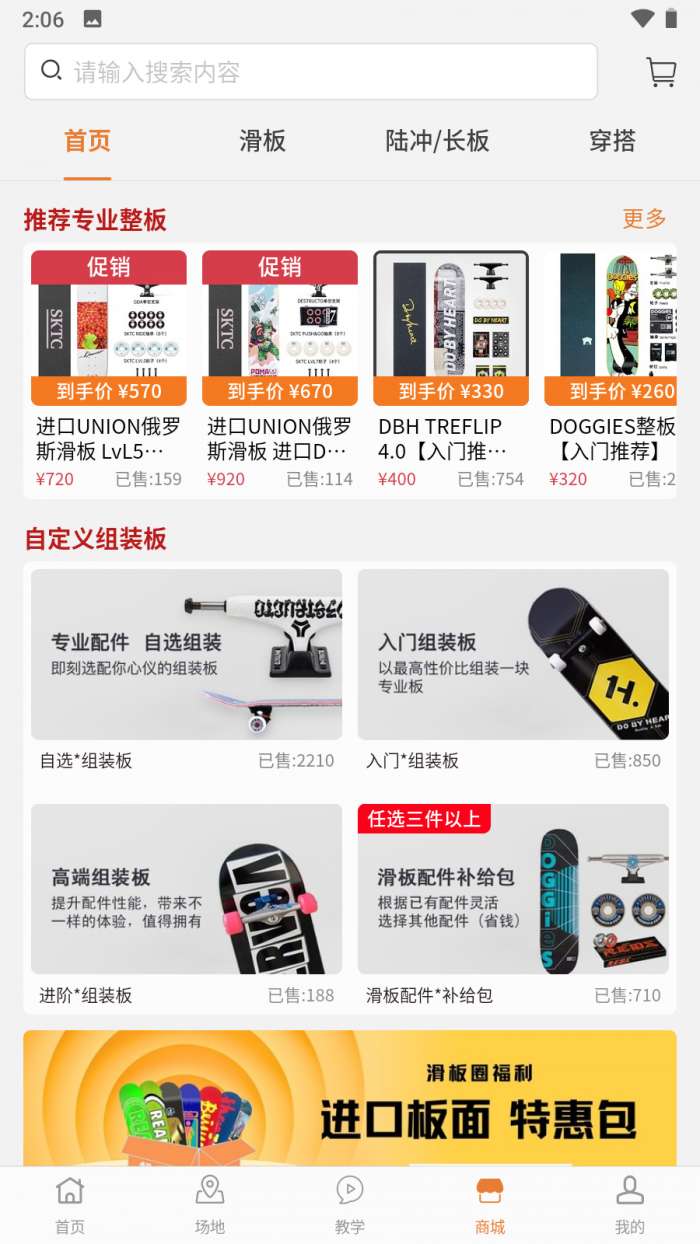This screenshot has width=700, height=1244.
Task: Select the 首页 top tab
Action: pos(87,141)
